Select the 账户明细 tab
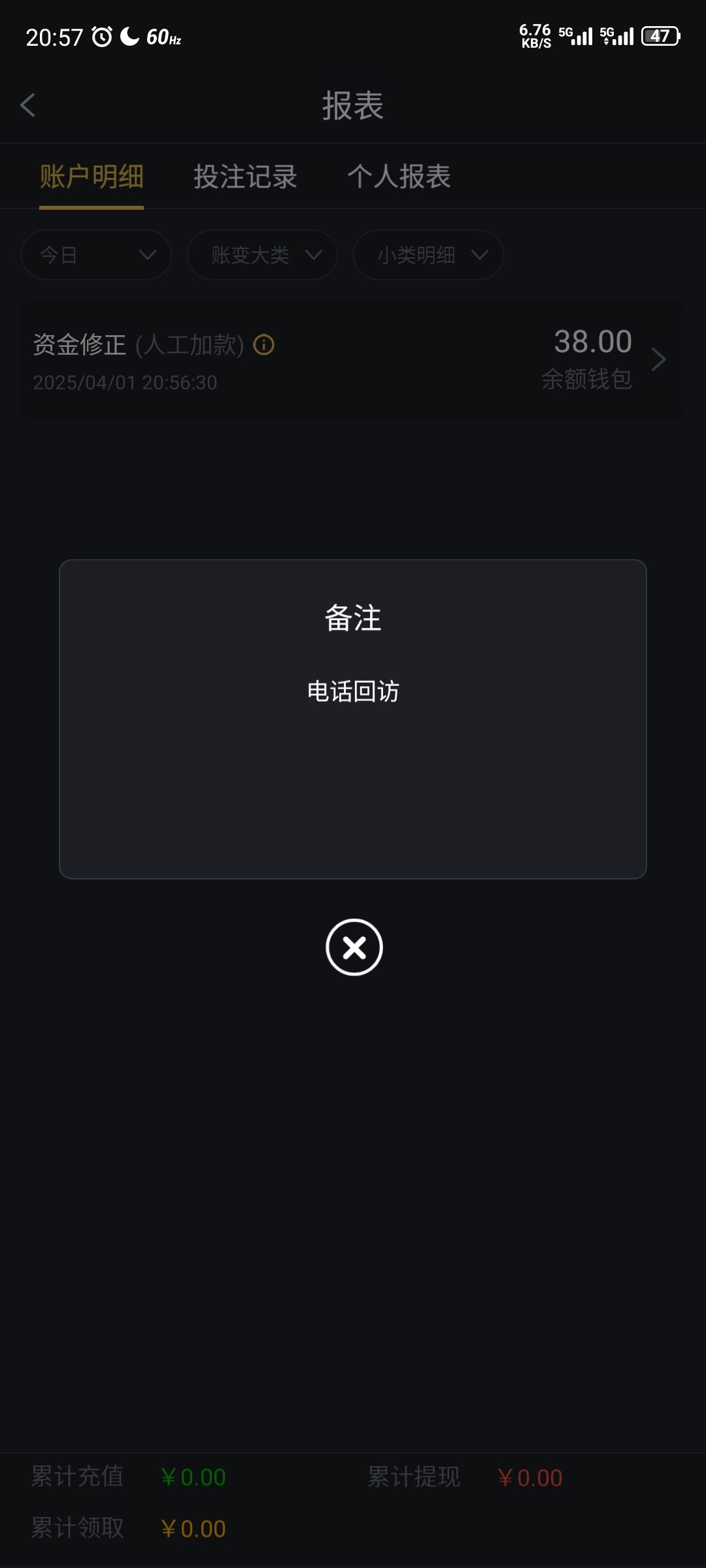Image resolution: width=706 pixels, height=1568 pixels. coord(92,176)
